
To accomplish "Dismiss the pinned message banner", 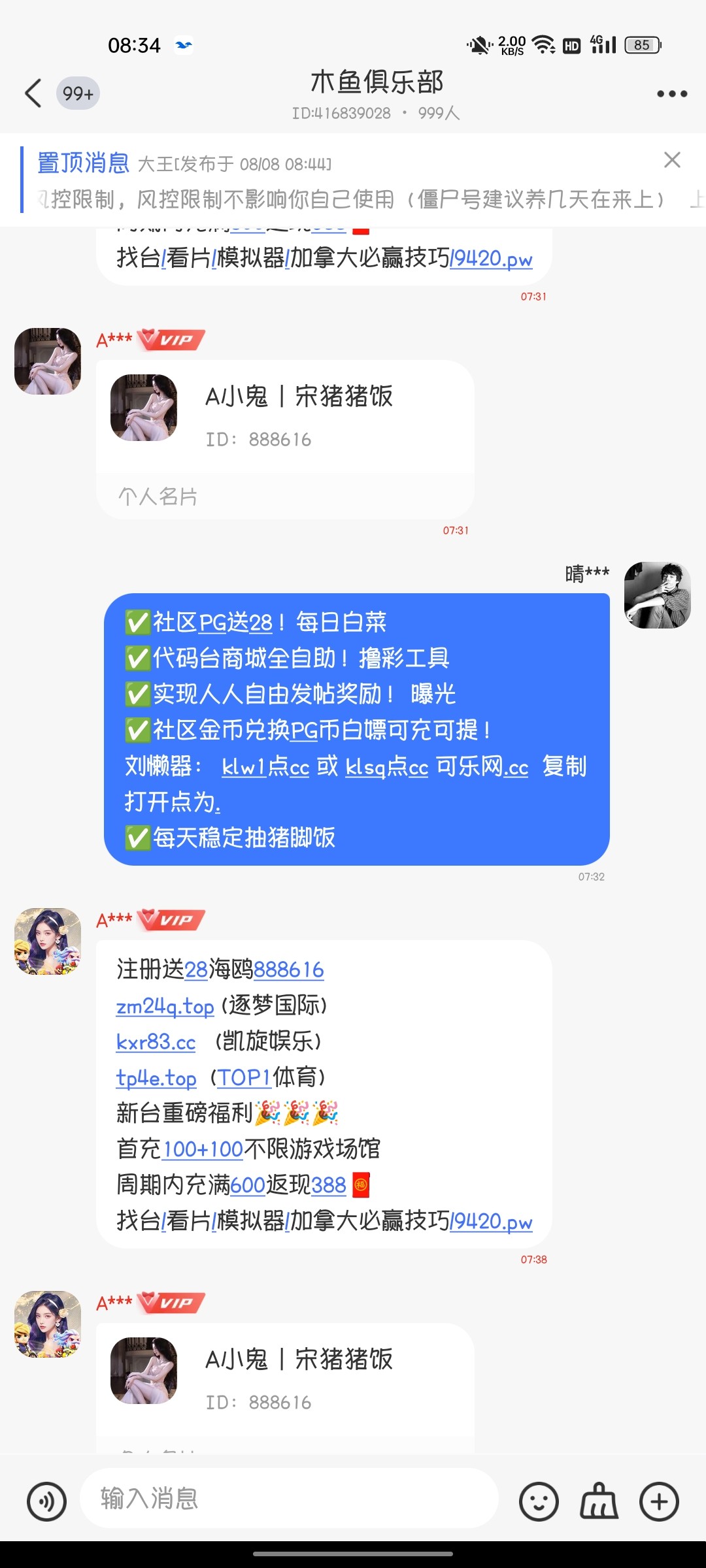I will [672, 160].
